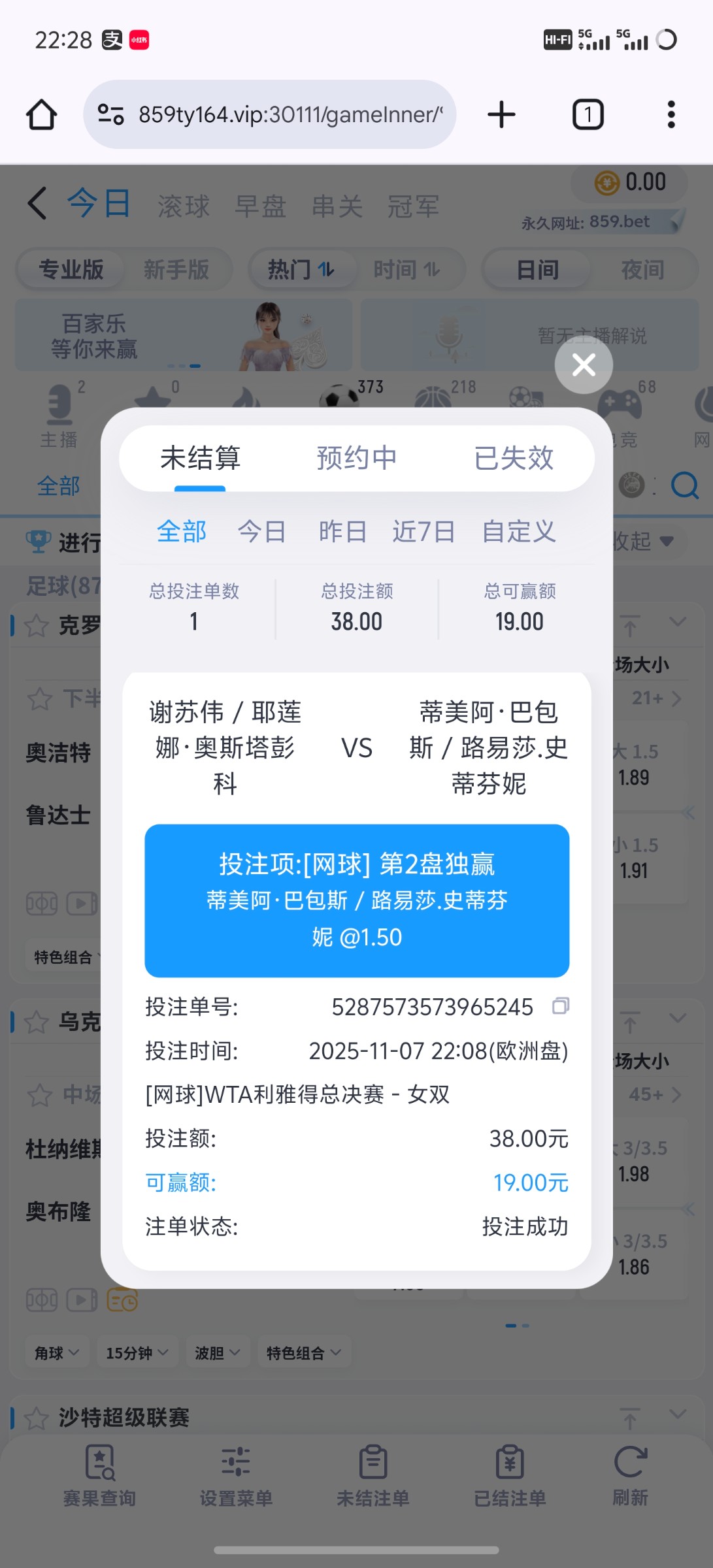Filter bets by 今日
The width and height of the screenshot is (713, 1568).
(261, 531)
